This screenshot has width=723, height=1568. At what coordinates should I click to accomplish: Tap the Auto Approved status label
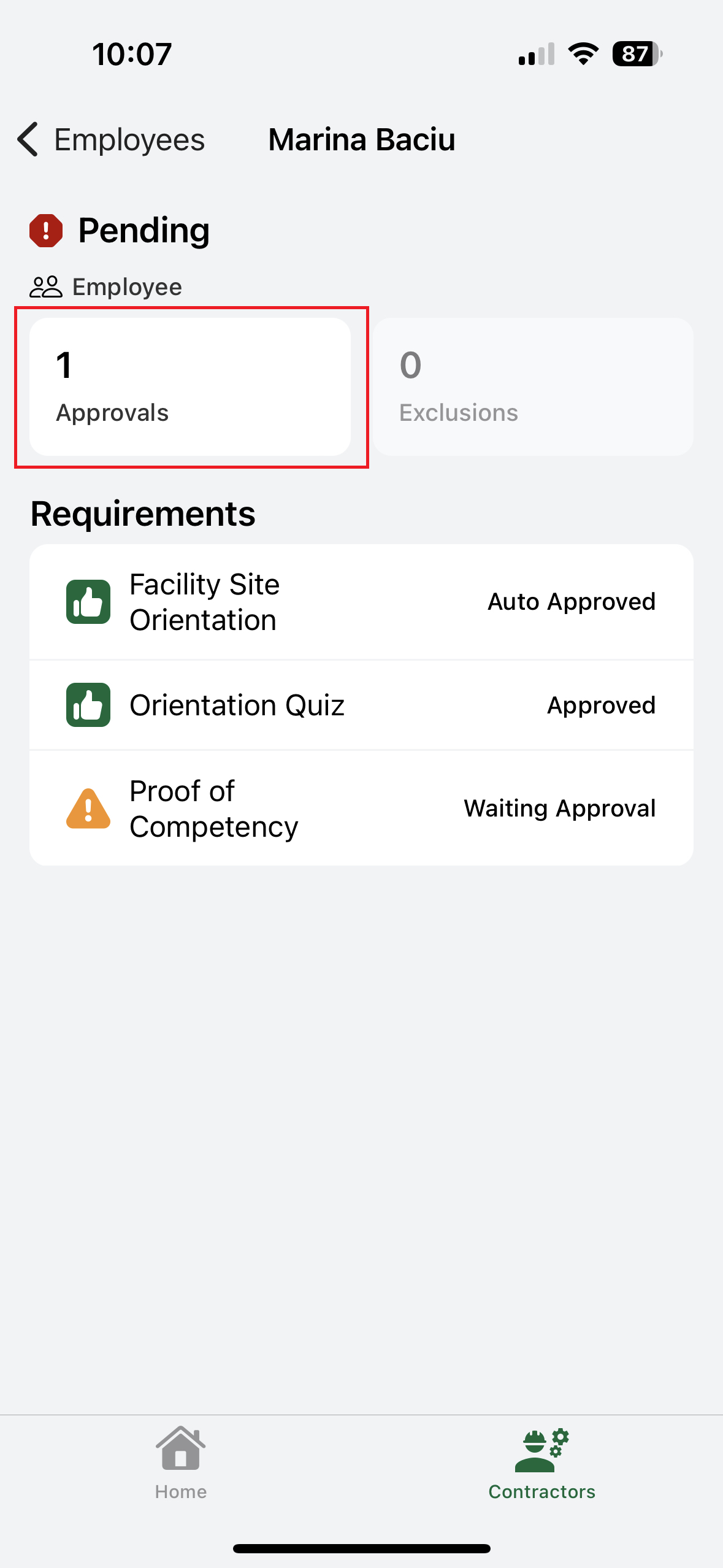coord(570,601)
